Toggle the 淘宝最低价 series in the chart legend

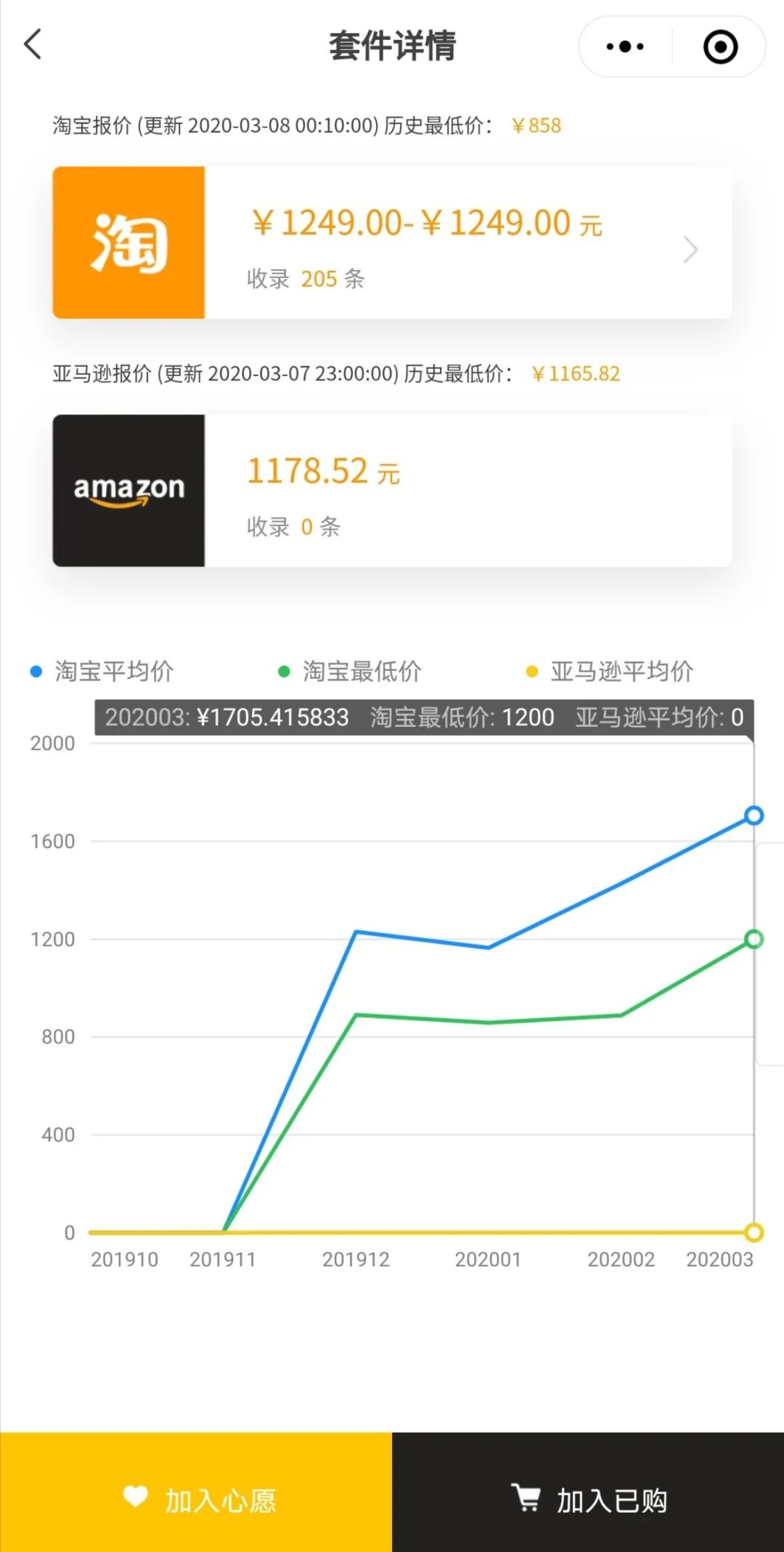click(x=351, y=672)
